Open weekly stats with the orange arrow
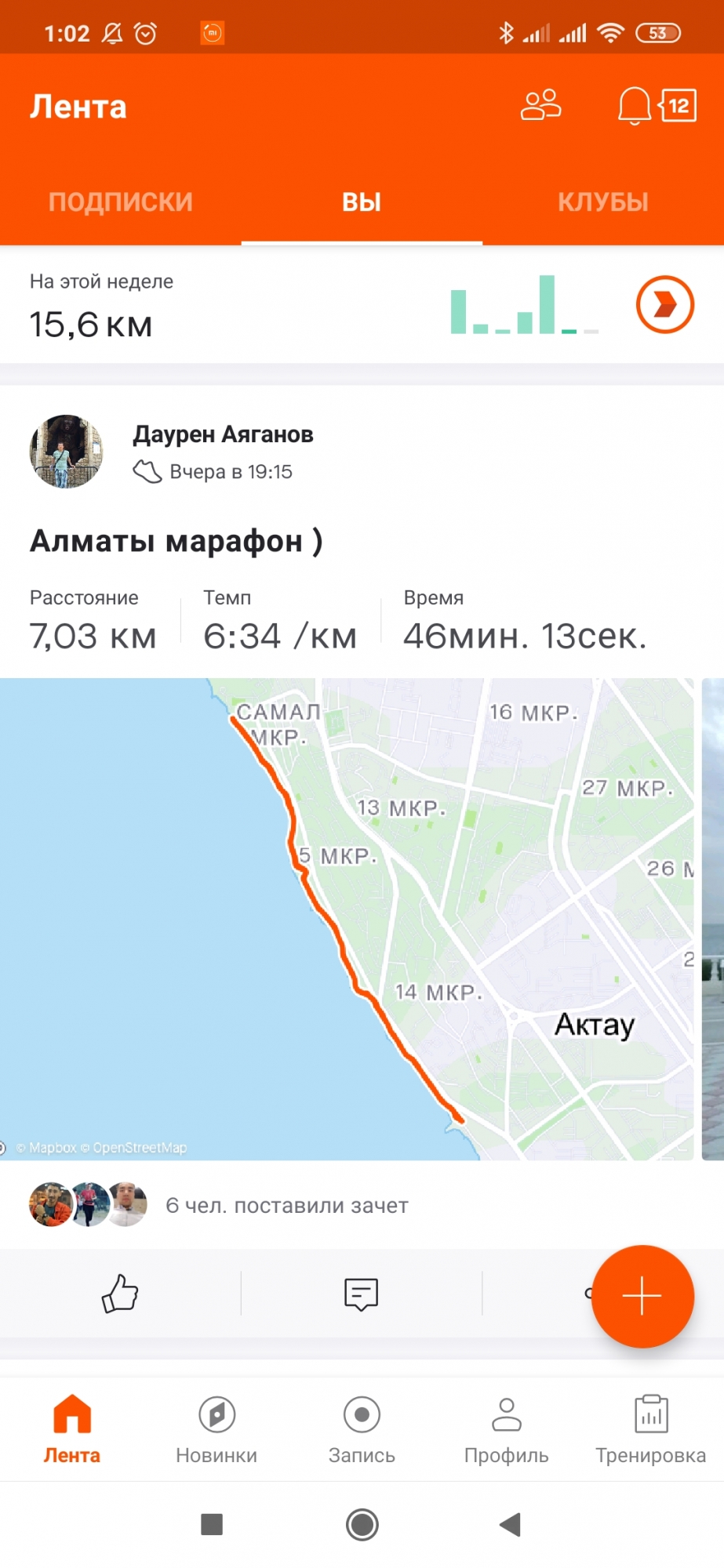This screenshot has height=1568, width=724. tap(664, 304)
